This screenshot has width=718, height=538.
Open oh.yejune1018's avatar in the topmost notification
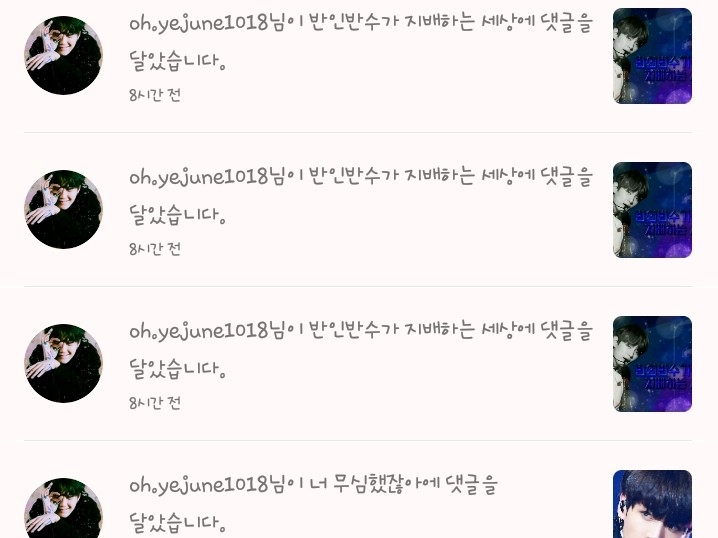[63, 56]
